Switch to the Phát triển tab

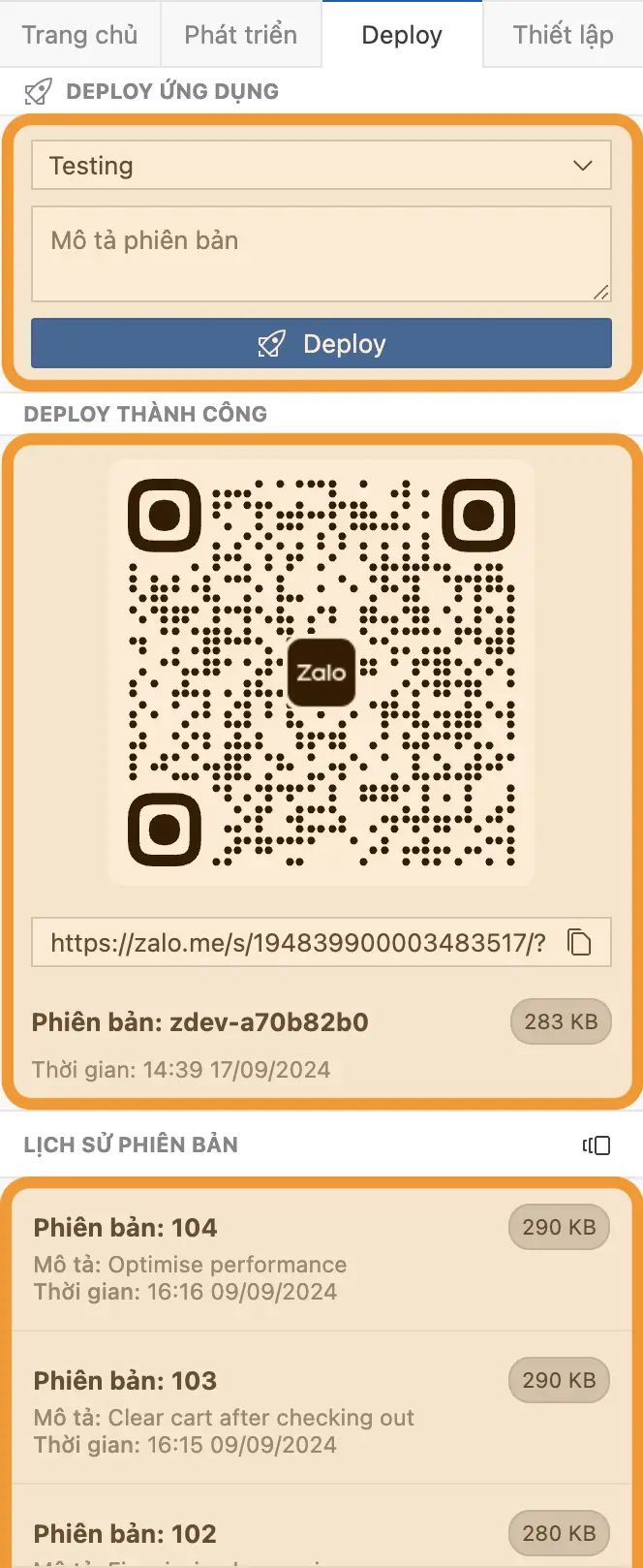tap(240, 35)
